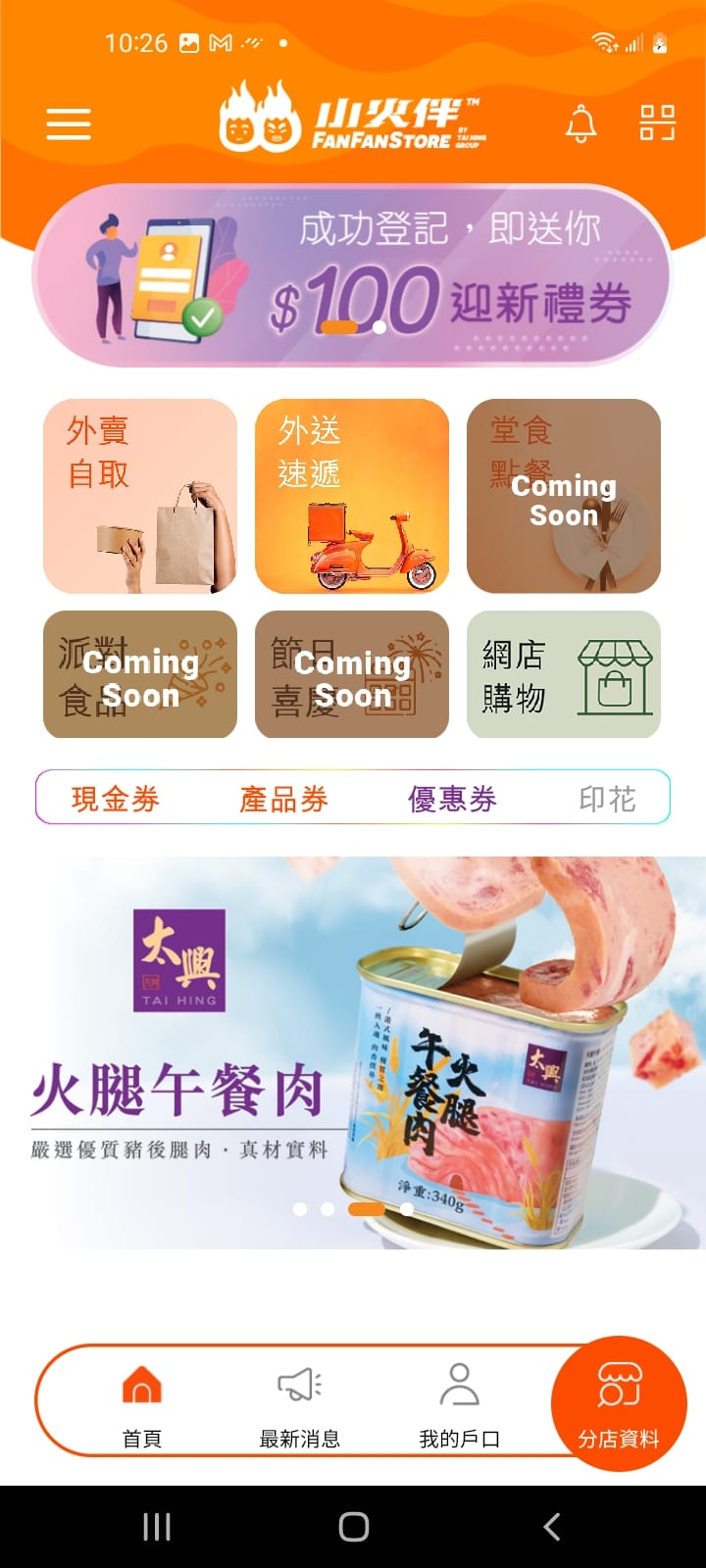This screenshot has height=1568, width=706.
Task: Select the 外賣自取 takeaway pickup tile
Action: click(x=140, y=495)
